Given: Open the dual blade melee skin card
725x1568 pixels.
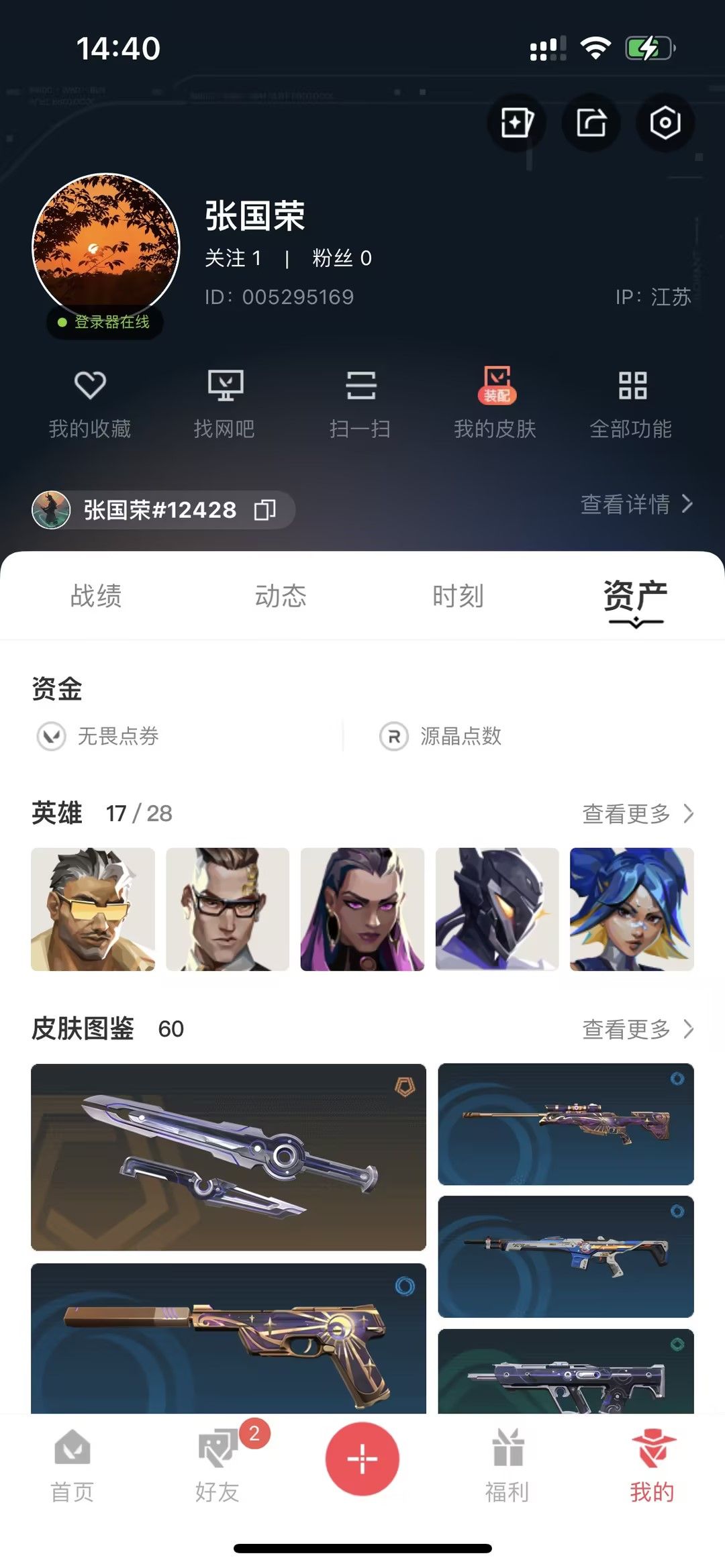Looking at the screenshot, I should point(228,1157).
